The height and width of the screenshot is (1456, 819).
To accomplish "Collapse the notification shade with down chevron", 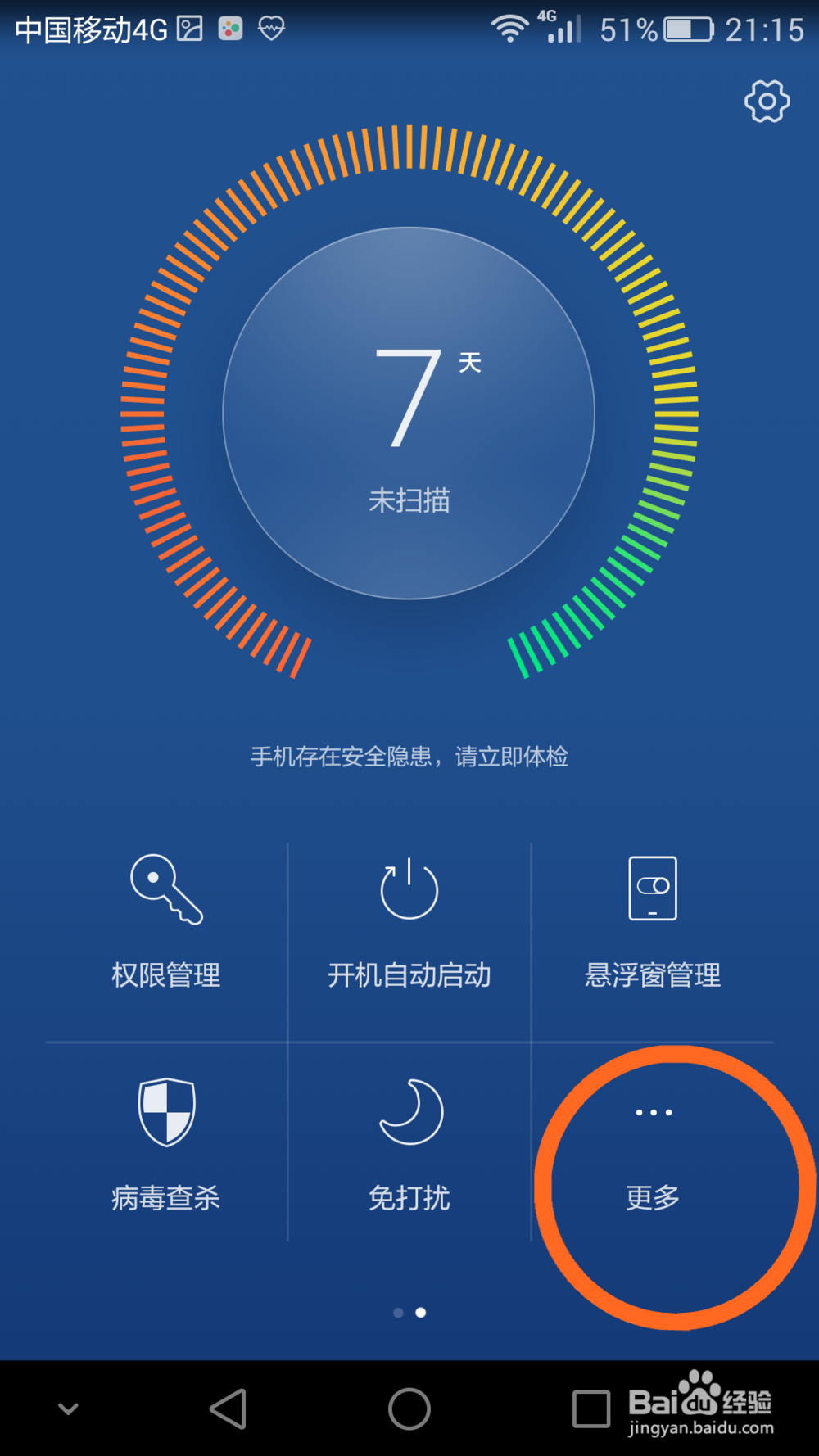I will pos(67,1407).
